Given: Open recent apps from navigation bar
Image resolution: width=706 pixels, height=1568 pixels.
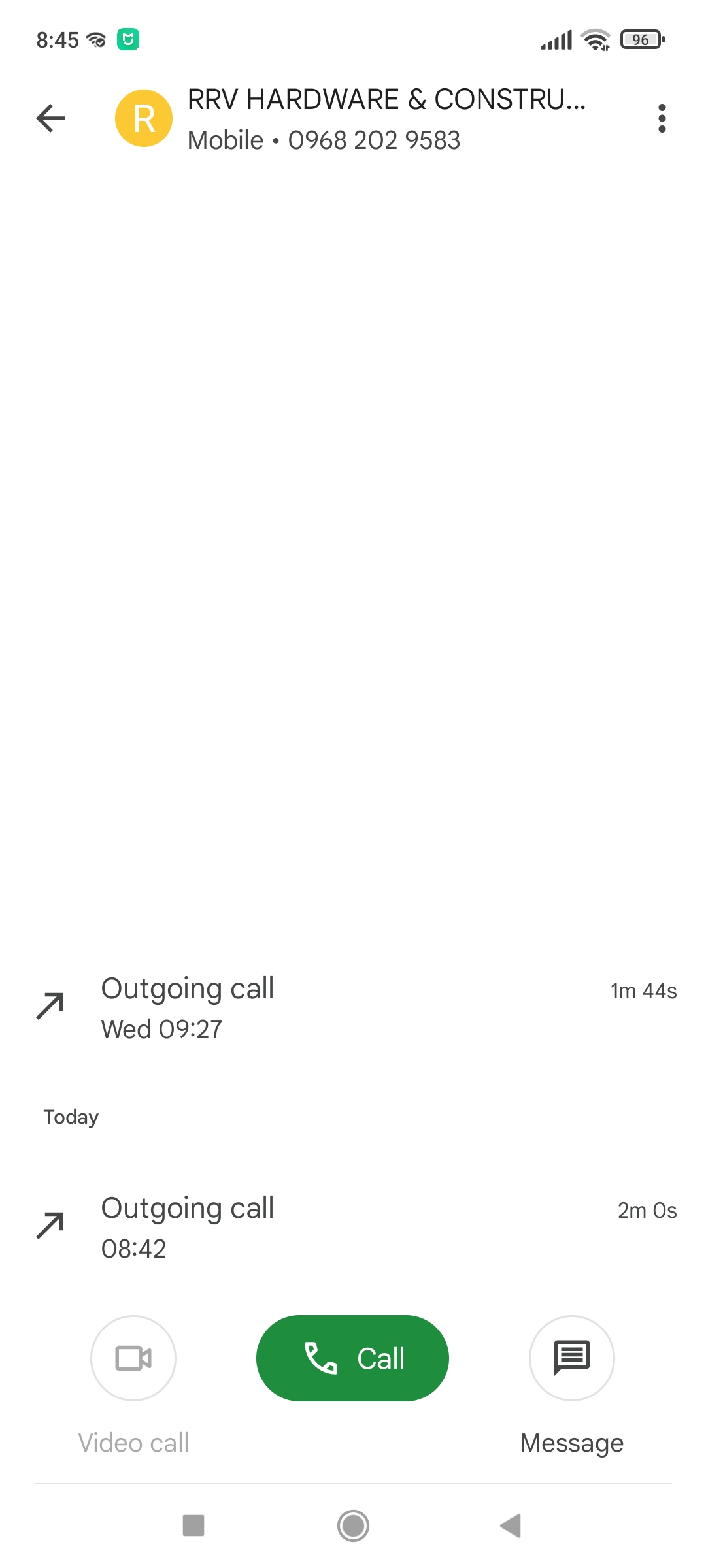Looking at the screenshot, I should (x=193, y=1526).
